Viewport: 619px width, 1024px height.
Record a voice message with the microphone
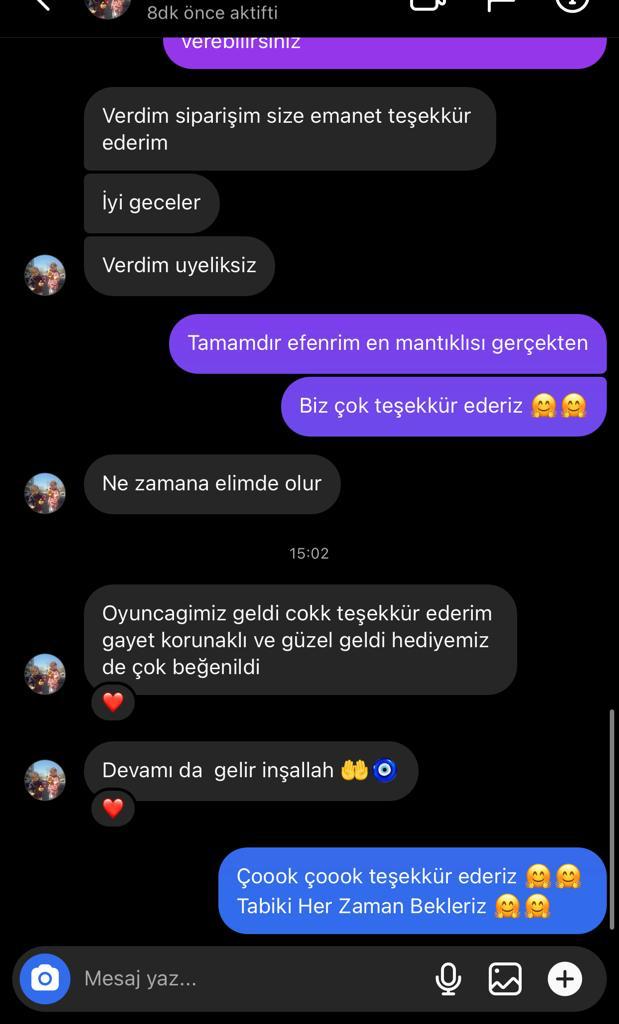click(x=448, y=978)
